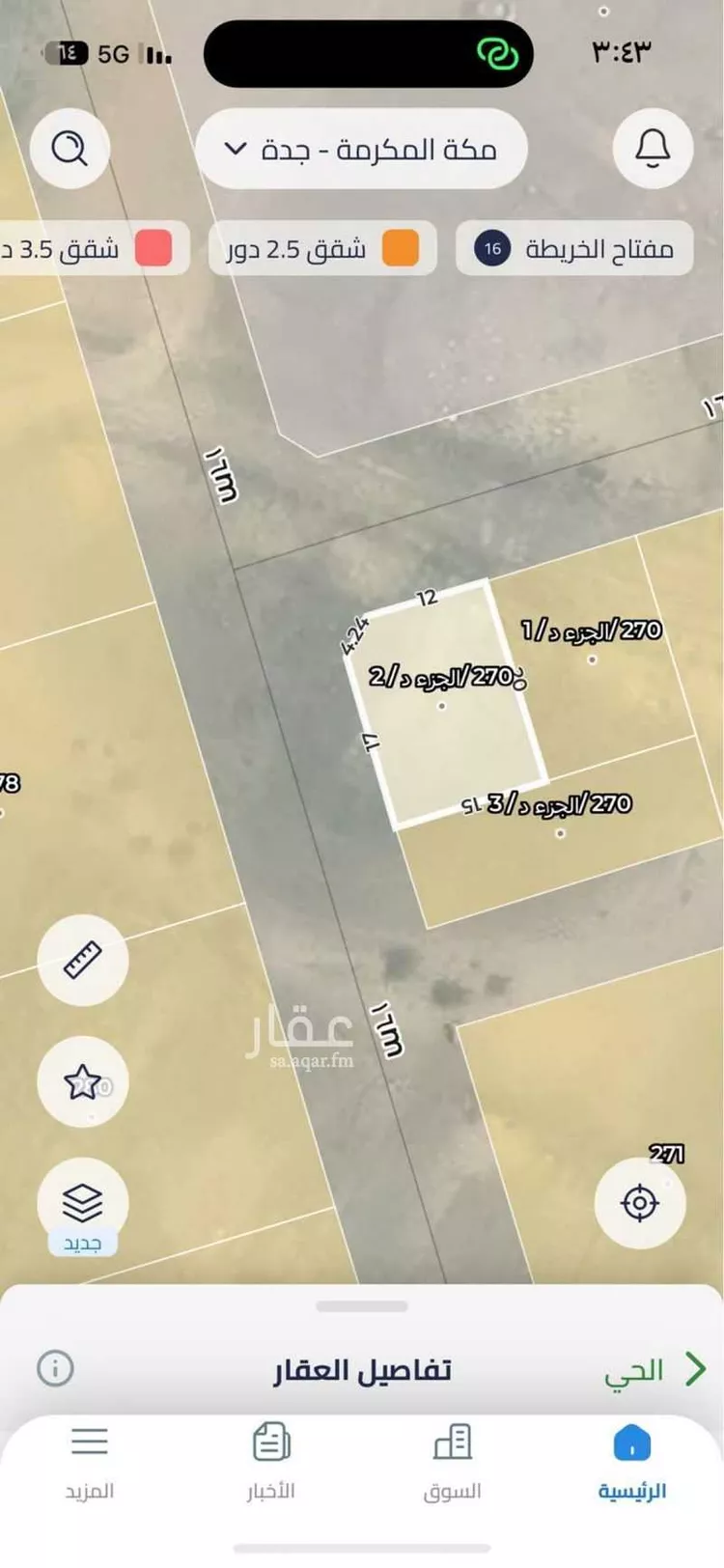Open the مفتاح الخريطة map legend chip
The width and height of the screenshot is (724, 1568).
(x=574, y=249)
